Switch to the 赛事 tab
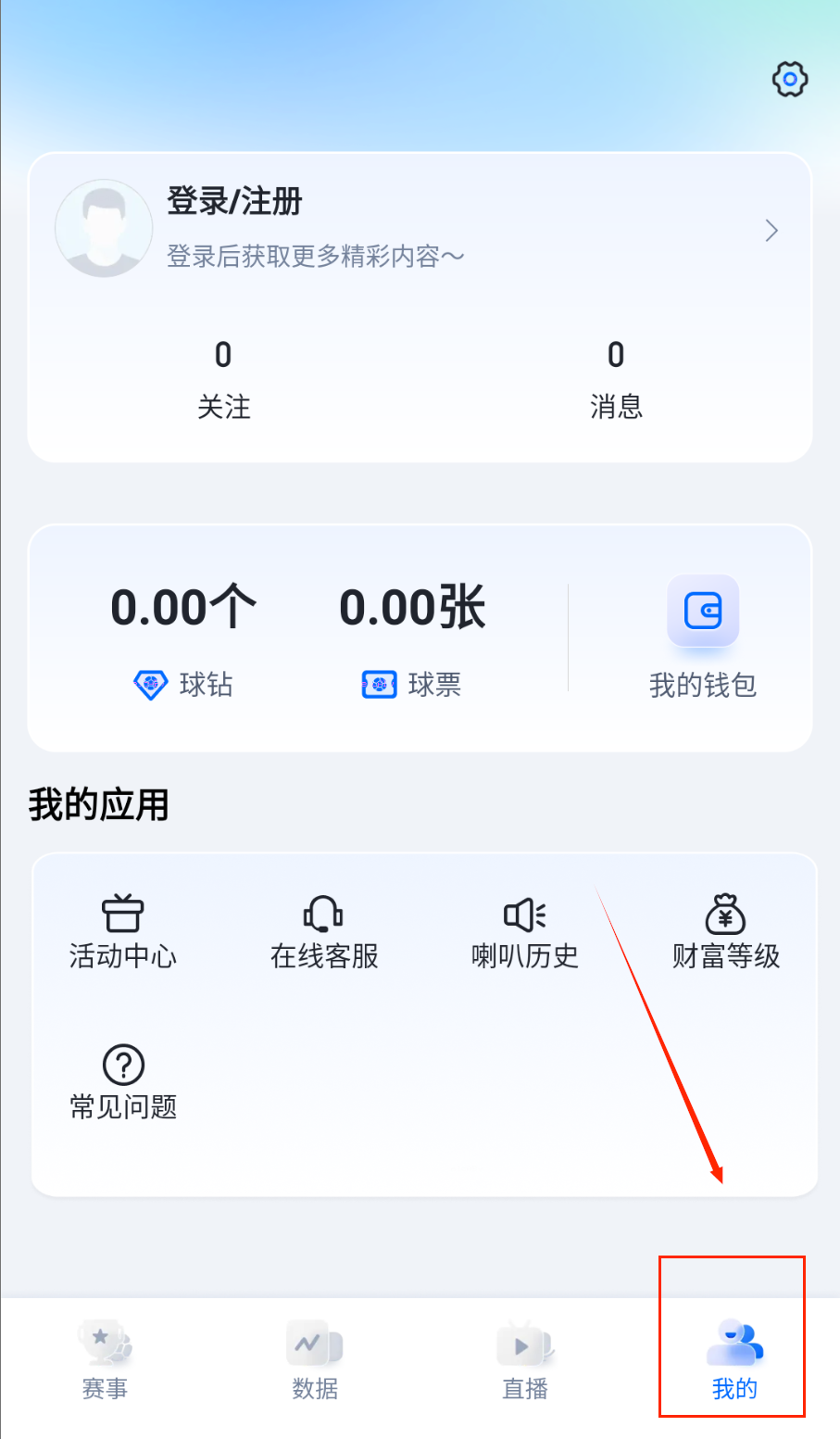The height and width of the screenshot is (1439, 840). pos(105,1361)
